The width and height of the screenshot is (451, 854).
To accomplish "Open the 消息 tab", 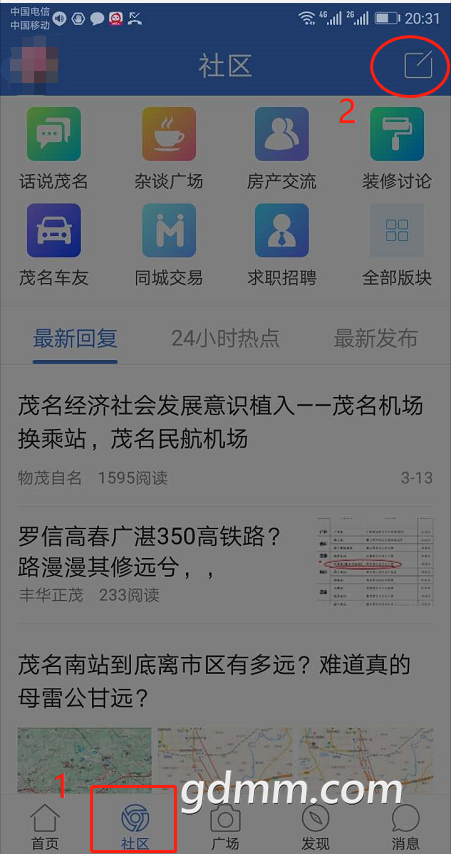I will 406,827.
